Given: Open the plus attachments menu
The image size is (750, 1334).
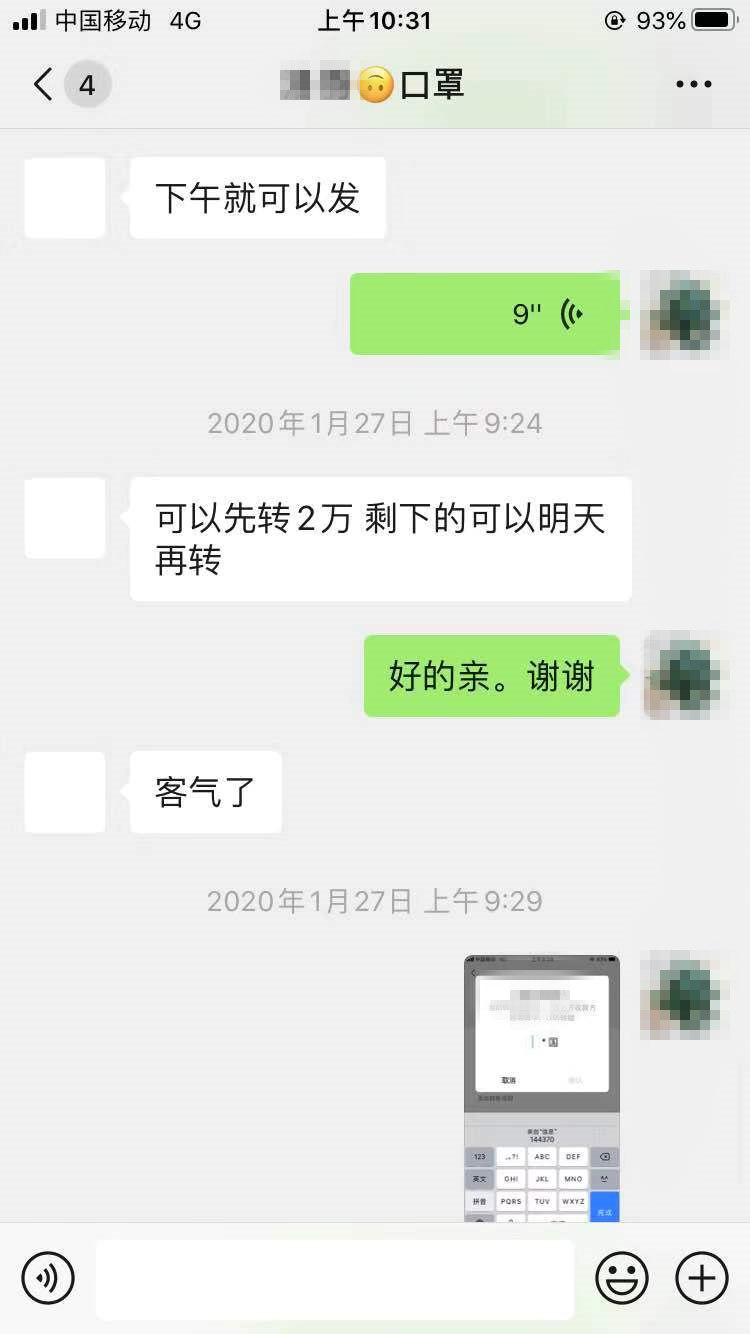Looking at the screenshot, I should [x=702, y=1278].
